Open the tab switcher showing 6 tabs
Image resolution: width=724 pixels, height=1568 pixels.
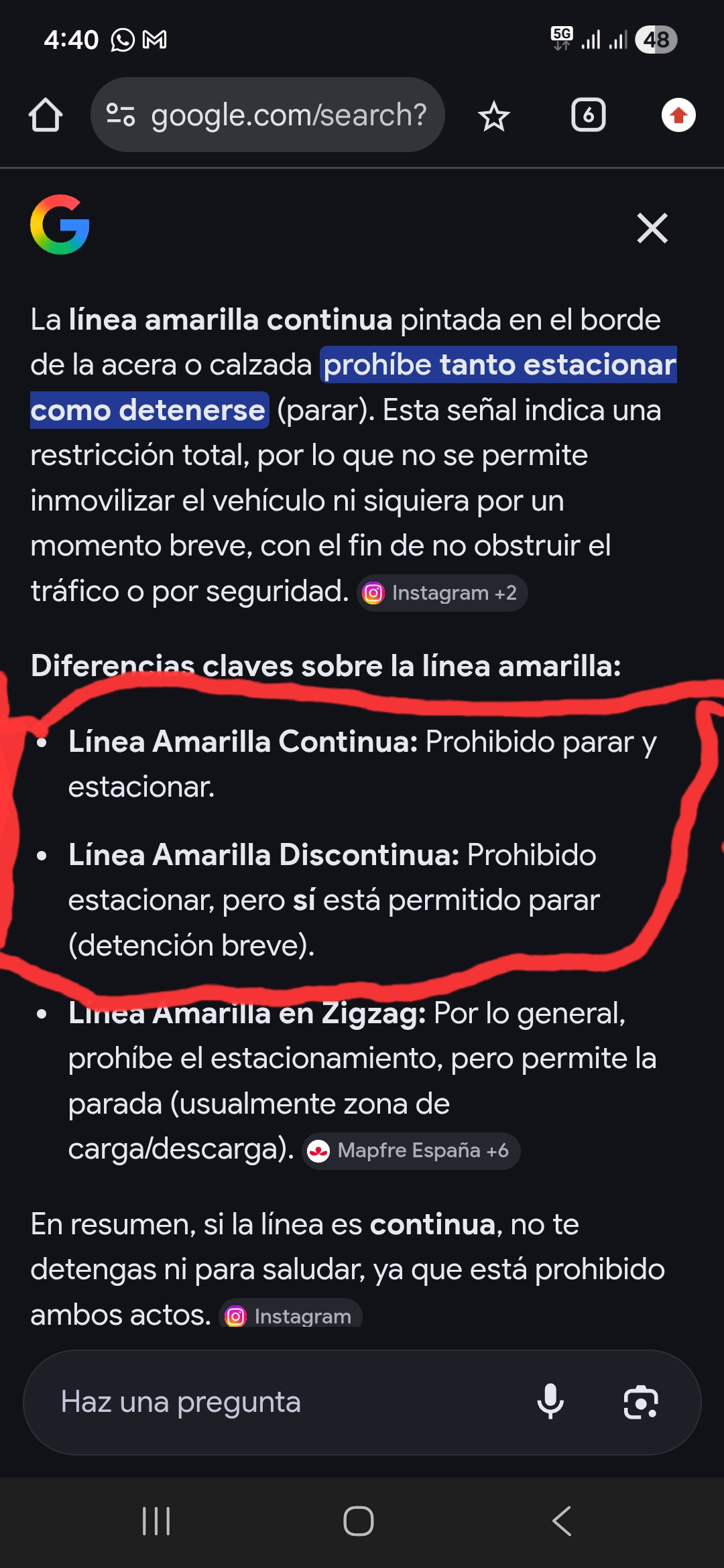pyautogui.click(x=588, y=115)
